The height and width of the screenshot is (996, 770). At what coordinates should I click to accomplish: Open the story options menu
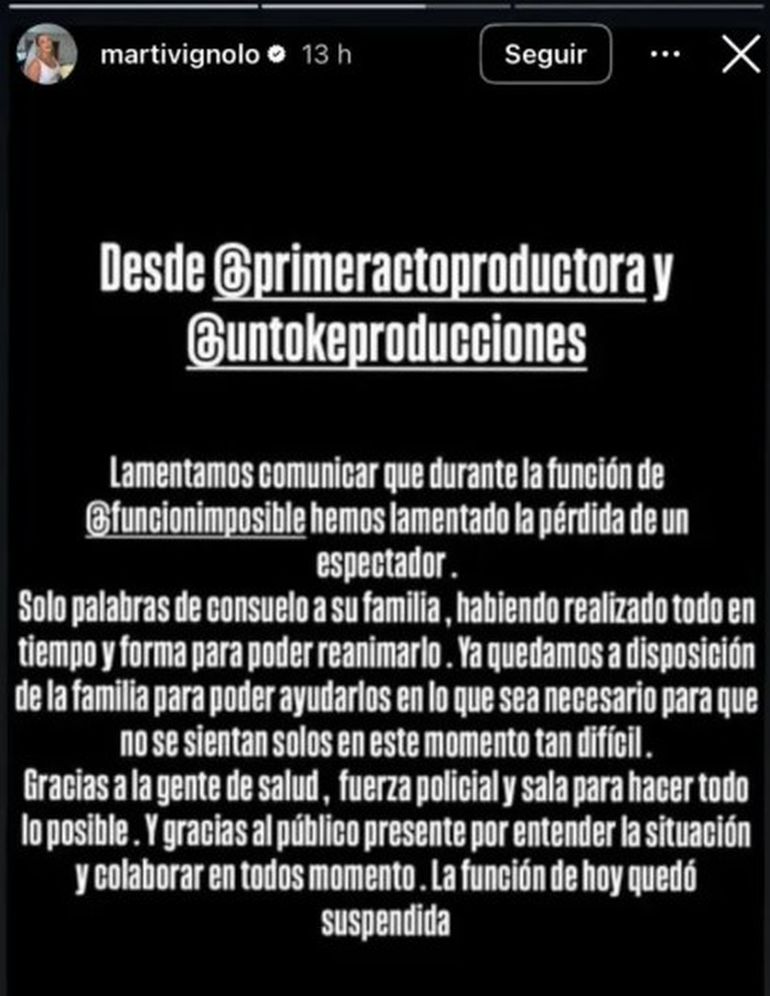coord(664,55)
